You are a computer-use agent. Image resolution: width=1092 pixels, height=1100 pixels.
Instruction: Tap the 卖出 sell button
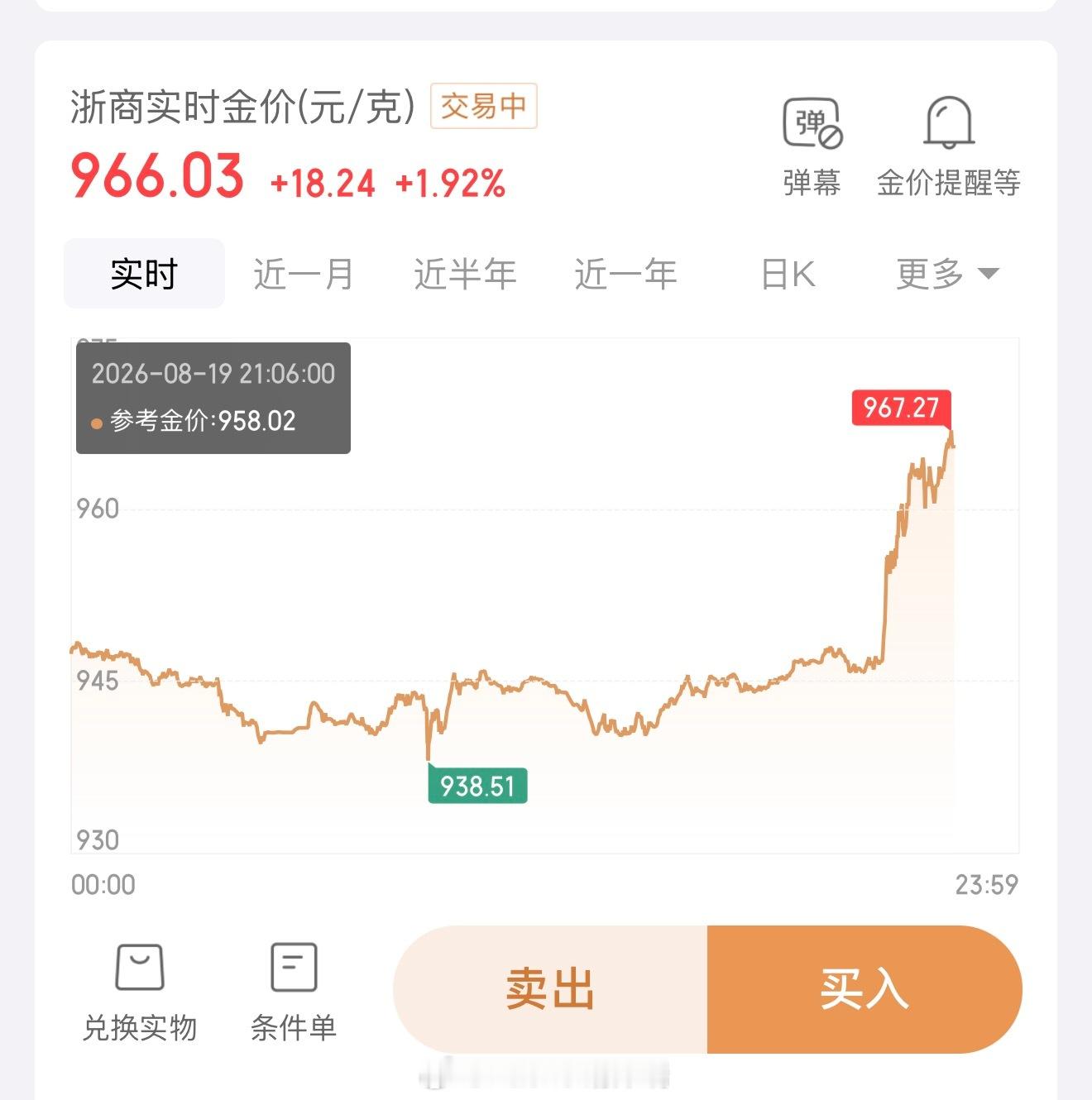tap(551, 989)
